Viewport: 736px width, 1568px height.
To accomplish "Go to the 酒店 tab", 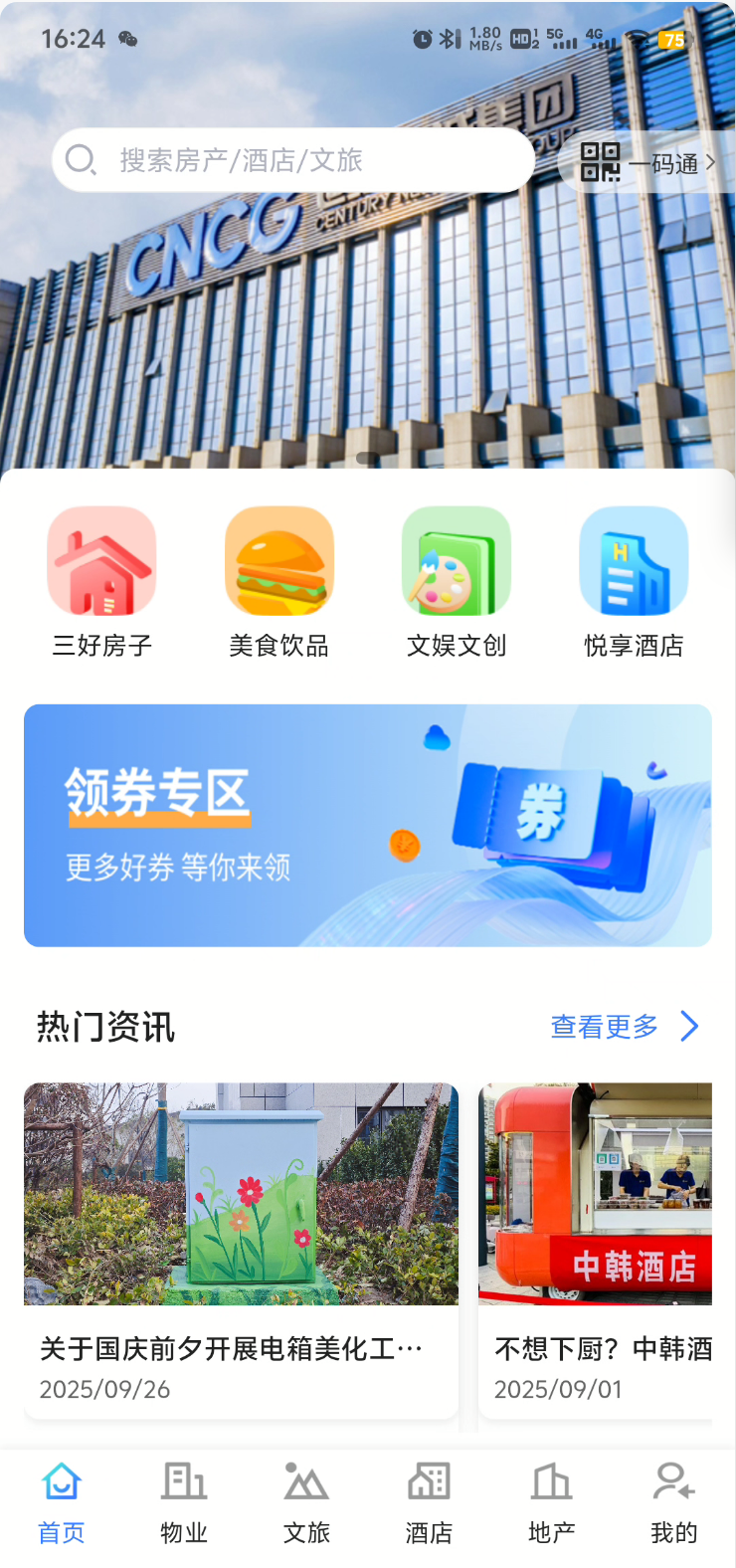I will tap(429, 1502).
